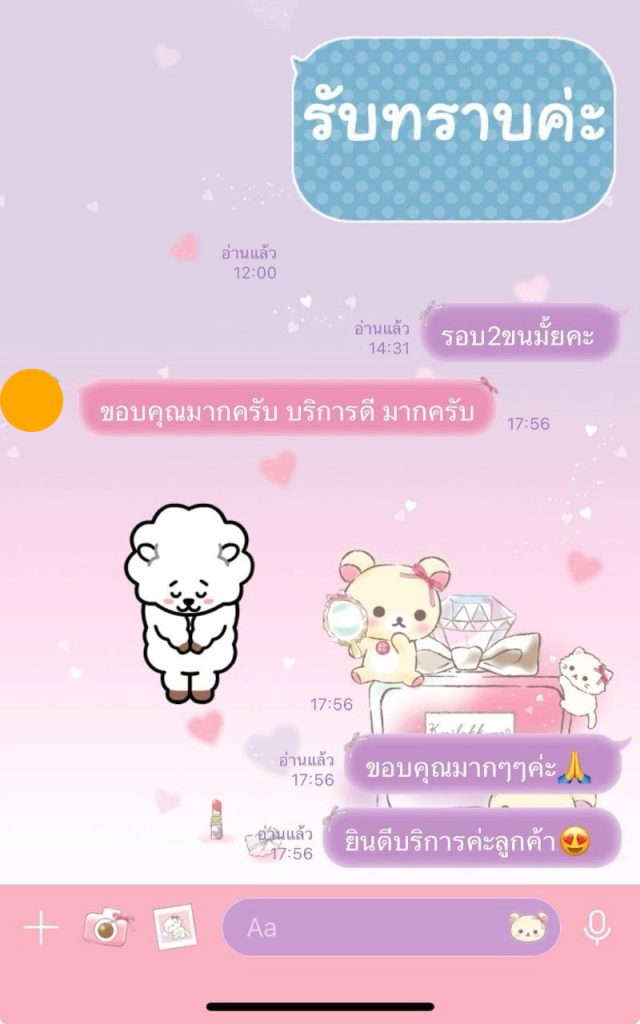This screenshot has width=640, height=1024.
Task: Open the sender's orange profile avatar
Action: (x=32, y=400)
